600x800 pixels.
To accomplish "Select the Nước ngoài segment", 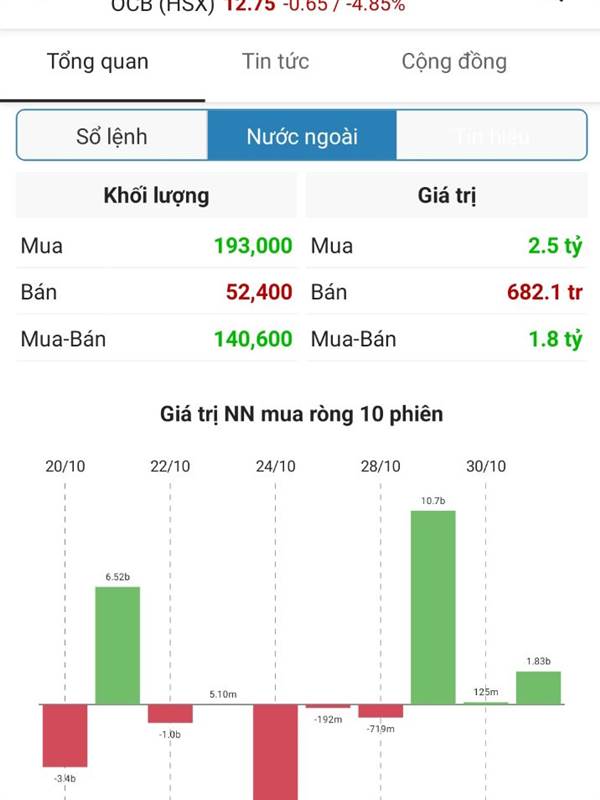I will pos(302,136).
